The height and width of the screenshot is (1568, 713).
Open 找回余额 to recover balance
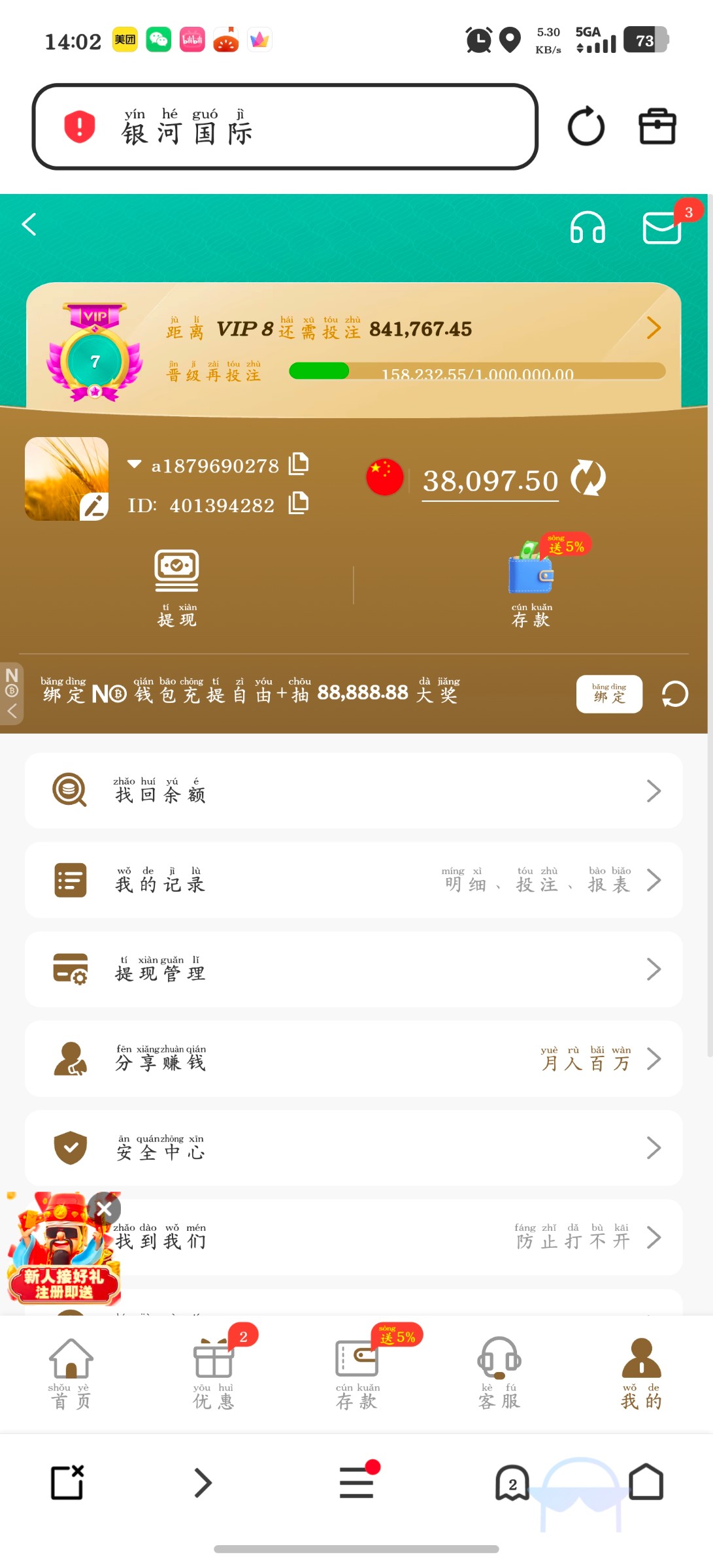356,791
